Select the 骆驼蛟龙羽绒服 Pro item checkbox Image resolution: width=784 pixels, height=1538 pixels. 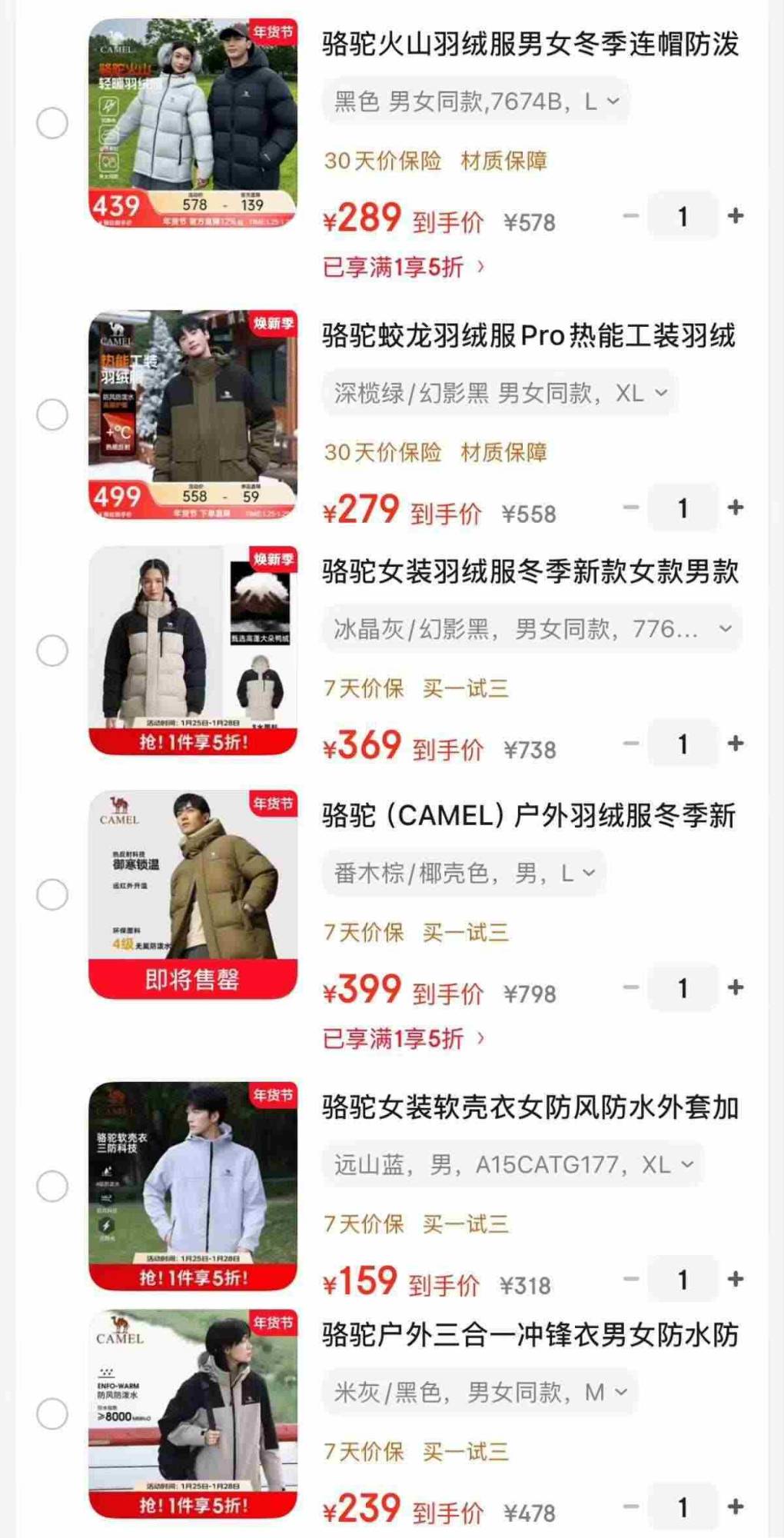click(52, 414)
